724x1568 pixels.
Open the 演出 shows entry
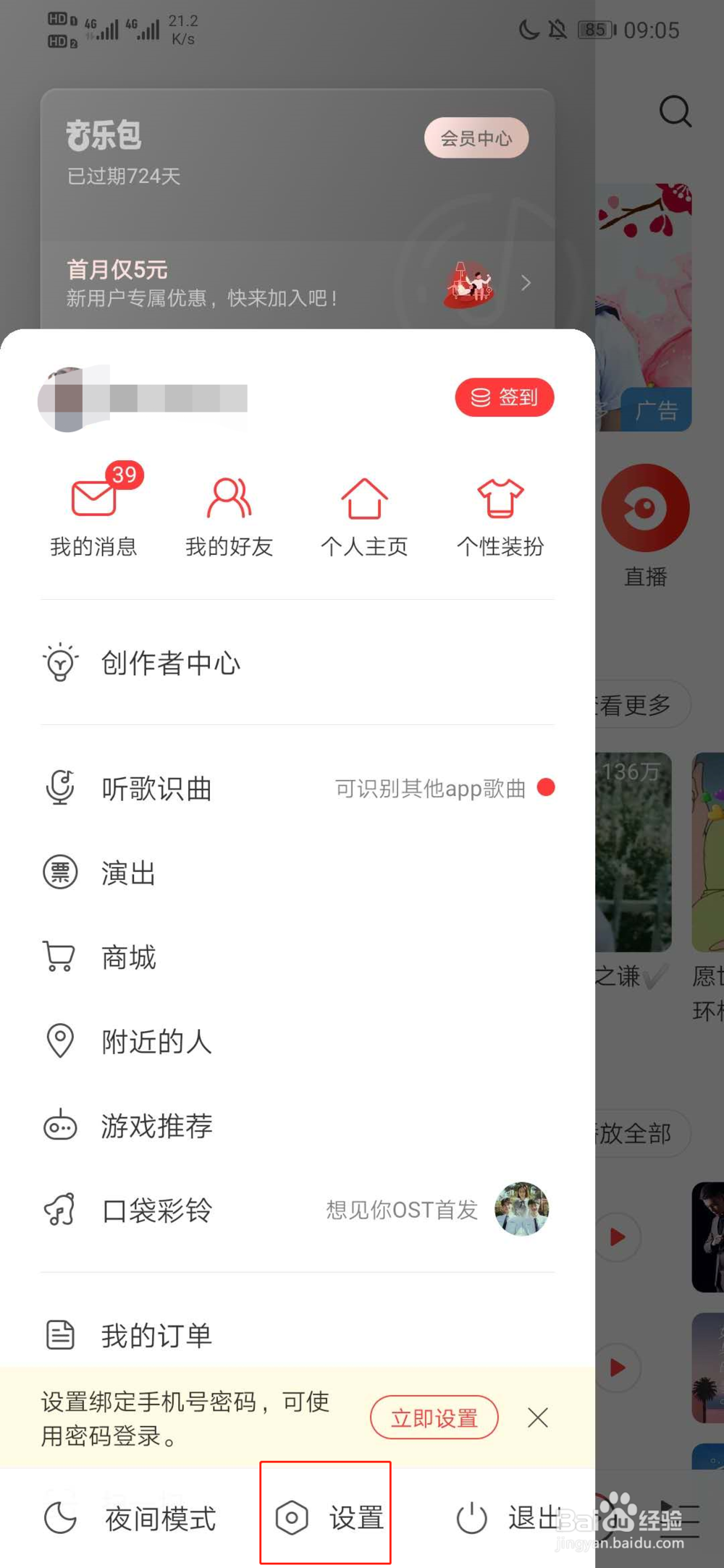coord(129,873)
